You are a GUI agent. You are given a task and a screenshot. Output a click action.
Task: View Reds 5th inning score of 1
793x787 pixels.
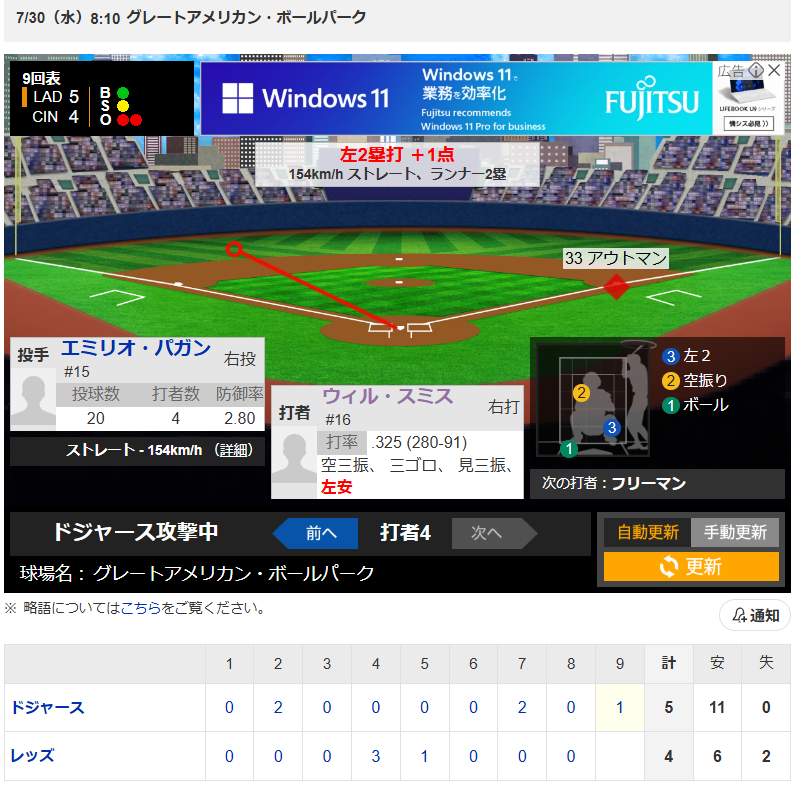point(424,756)
